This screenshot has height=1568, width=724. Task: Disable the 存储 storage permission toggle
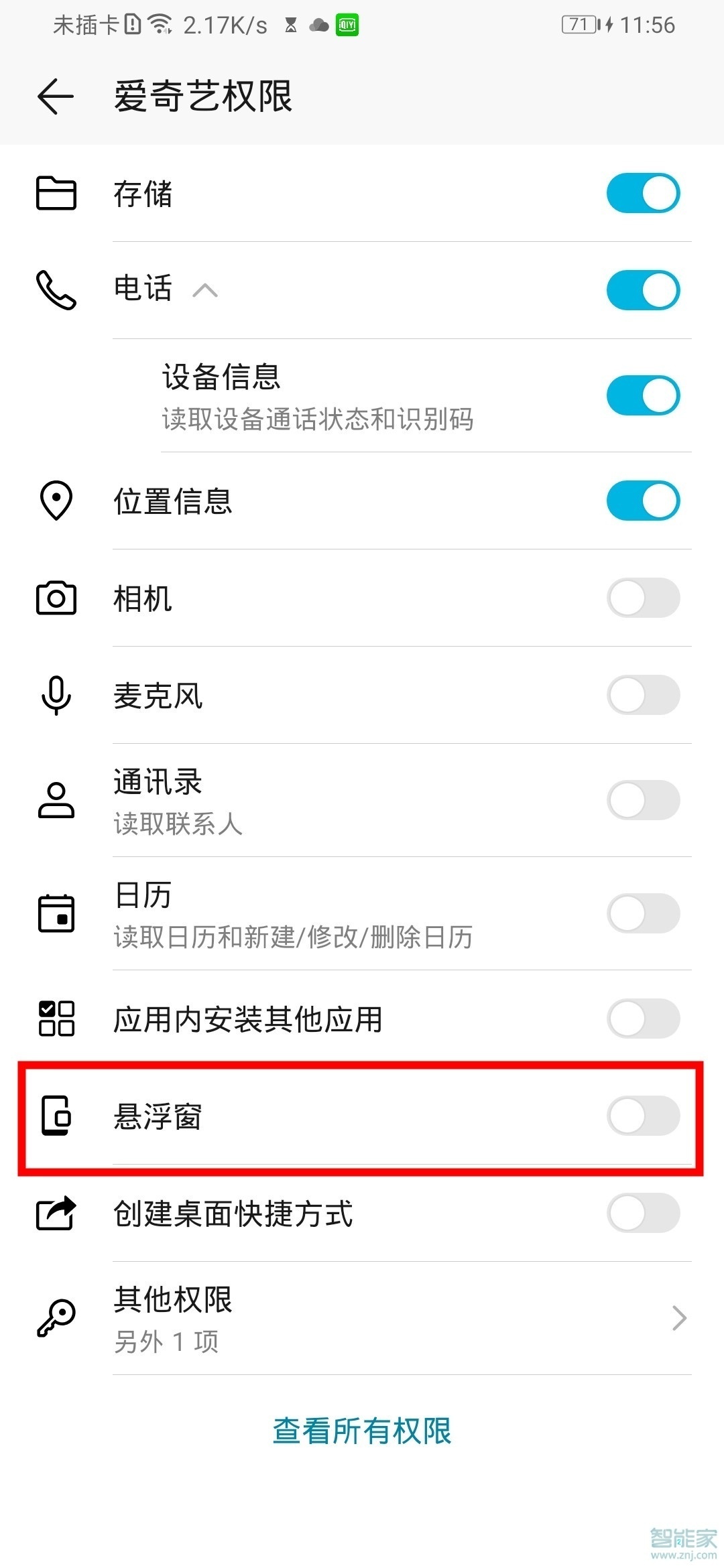pyautogui.click(x=642, y=192)
